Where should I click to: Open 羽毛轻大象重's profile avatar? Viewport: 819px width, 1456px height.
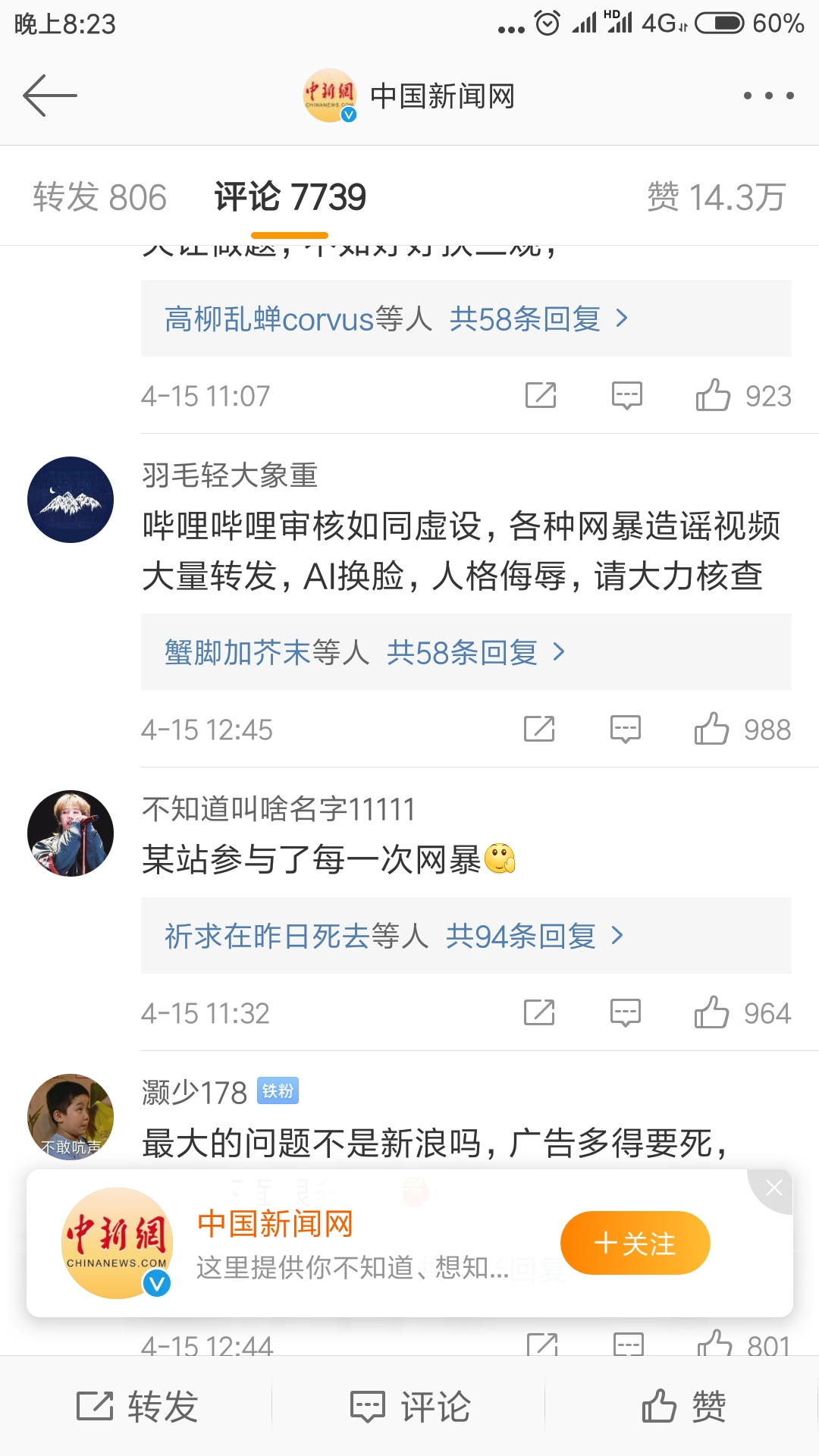pyautogui.click(x=71, y=500)
